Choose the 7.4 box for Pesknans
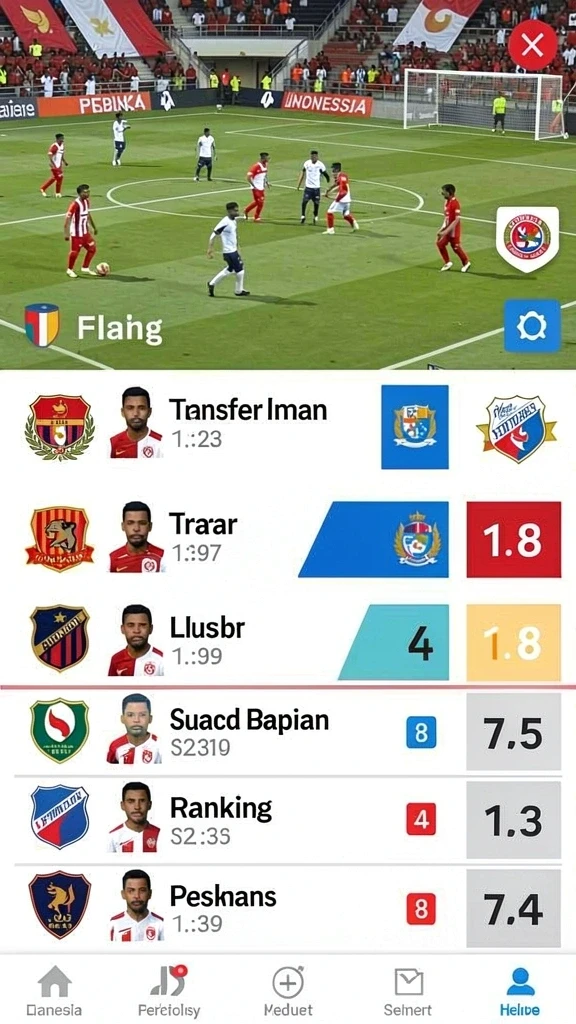 click(x=513, y=908)
